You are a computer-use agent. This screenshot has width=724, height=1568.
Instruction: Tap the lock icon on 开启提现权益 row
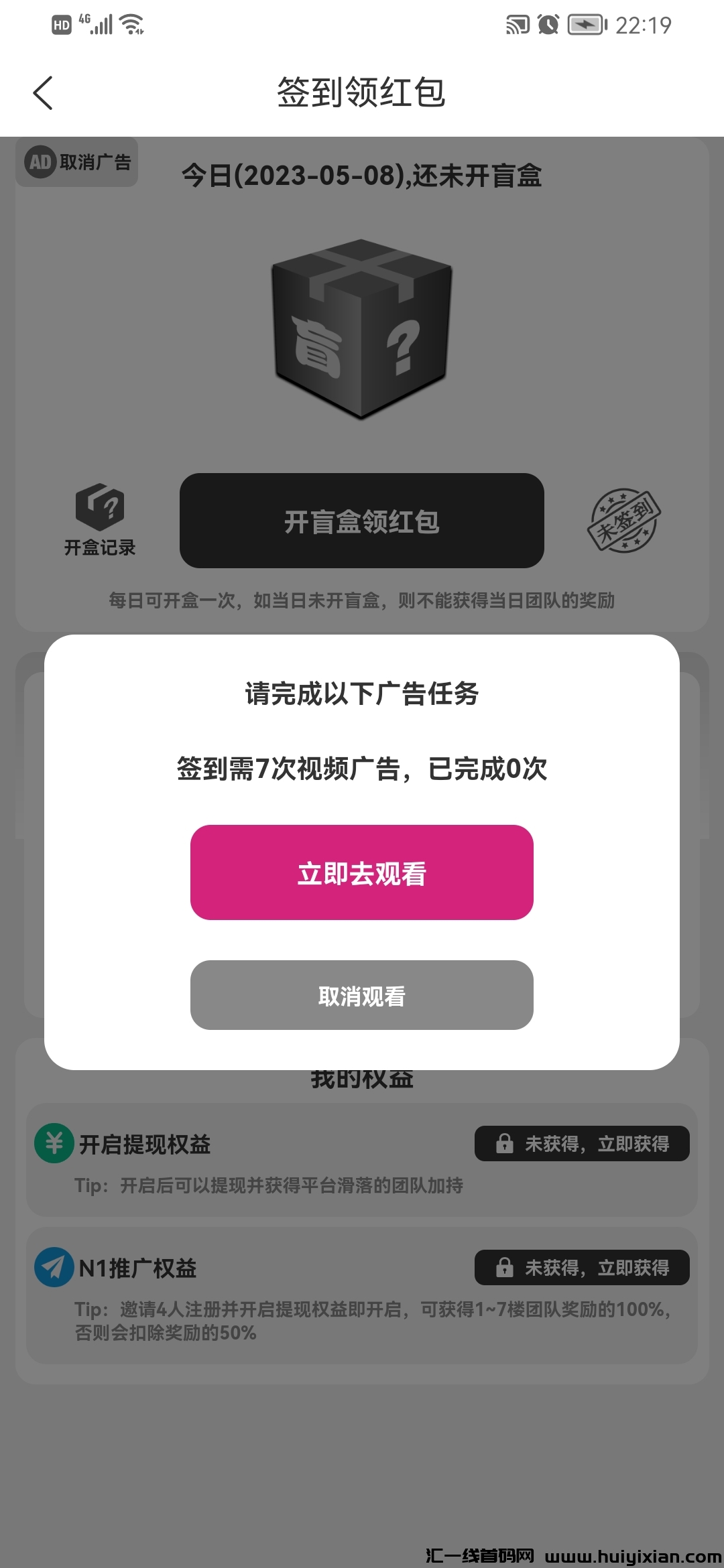[x=505, y=1144]
